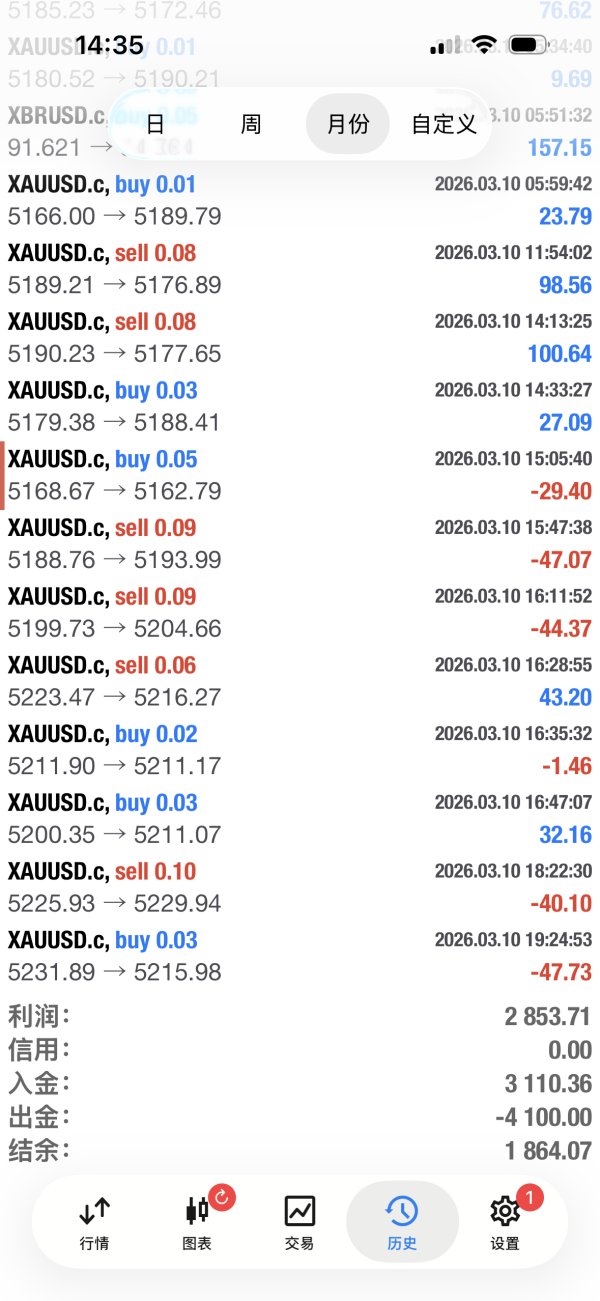600x1301 pixels.
Task: Go to the 行情 tab
Action: (94, 1223)
